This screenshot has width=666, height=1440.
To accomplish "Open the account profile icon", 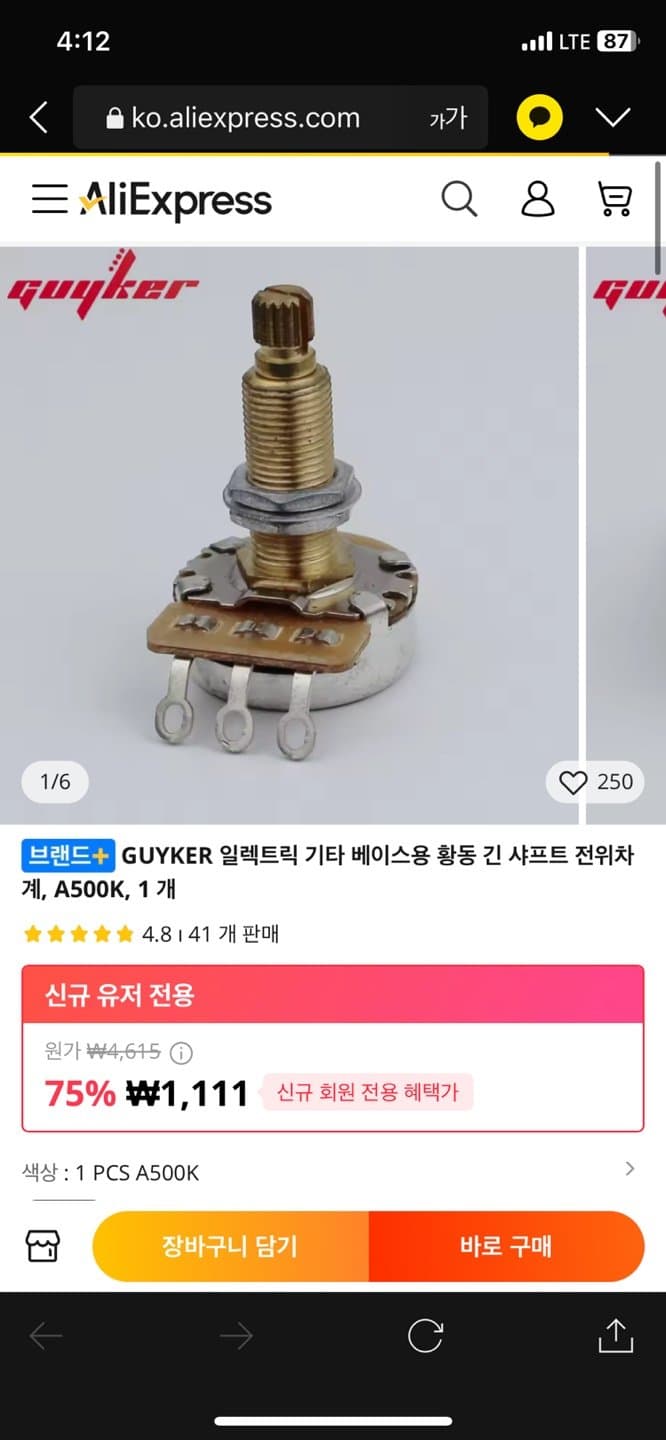I will click(x=538, y=200).
